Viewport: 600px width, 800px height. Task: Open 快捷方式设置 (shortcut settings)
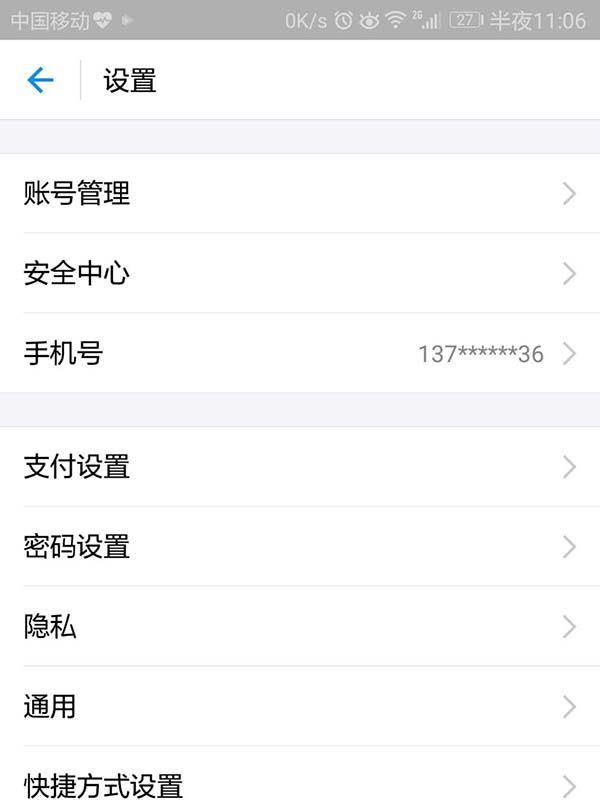pyautogui.click(x=300, y=782)
